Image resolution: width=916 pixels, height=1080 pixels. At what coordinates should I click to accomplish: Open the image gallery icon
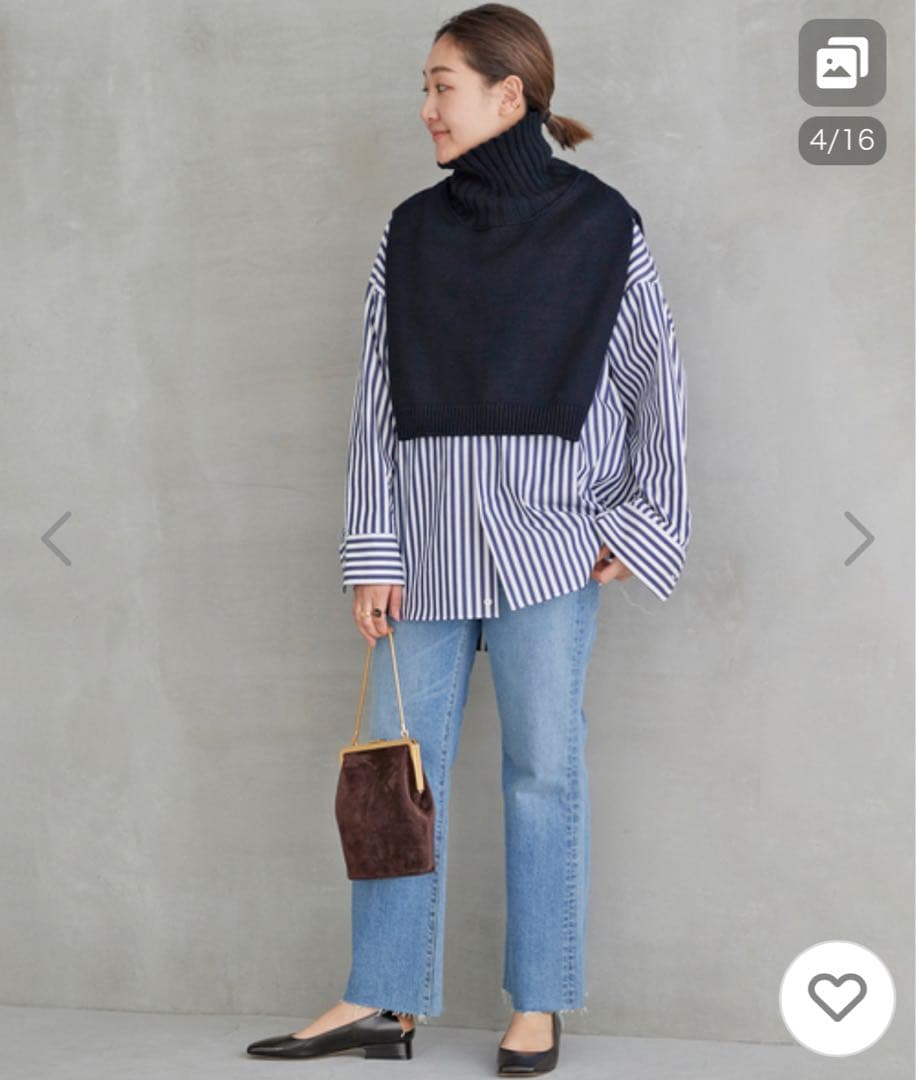842,62
